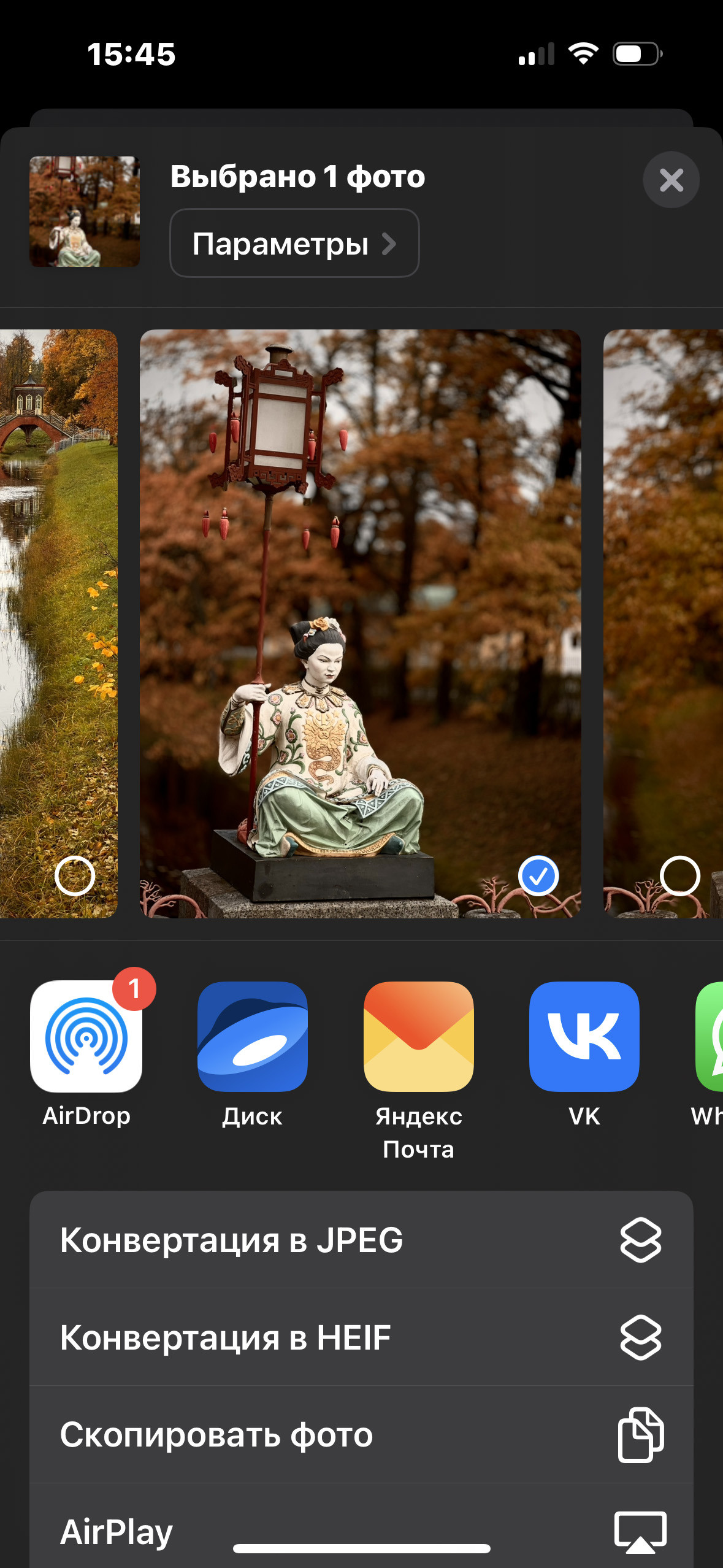Select the bridge and canal photo

point(74,876)
